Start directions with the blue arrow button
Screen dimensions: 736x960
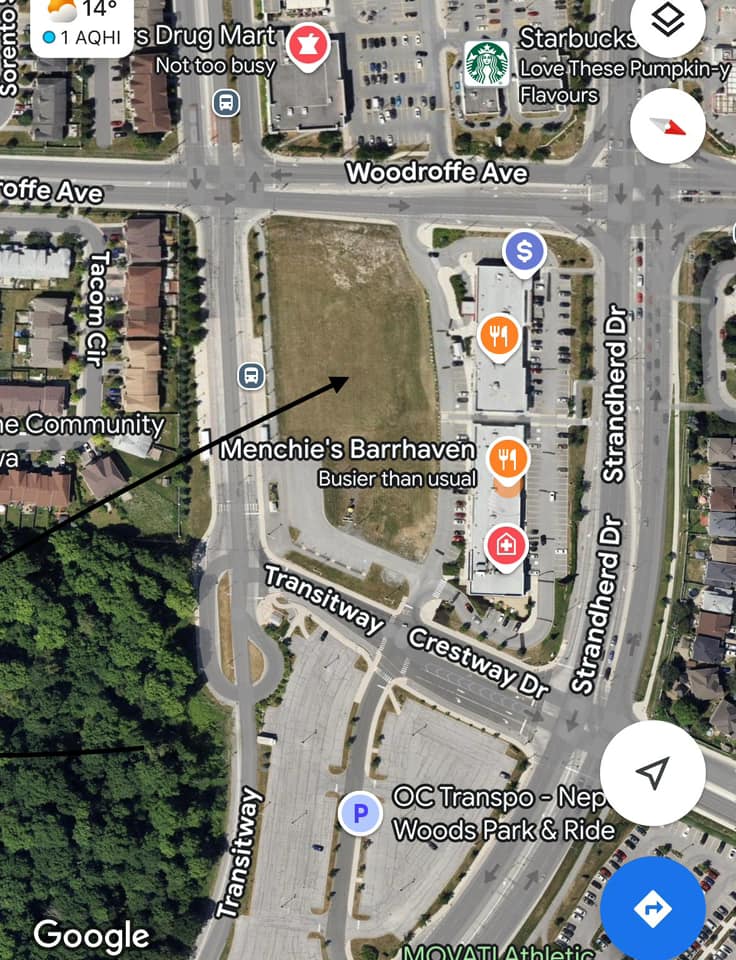tap(652, 908)
